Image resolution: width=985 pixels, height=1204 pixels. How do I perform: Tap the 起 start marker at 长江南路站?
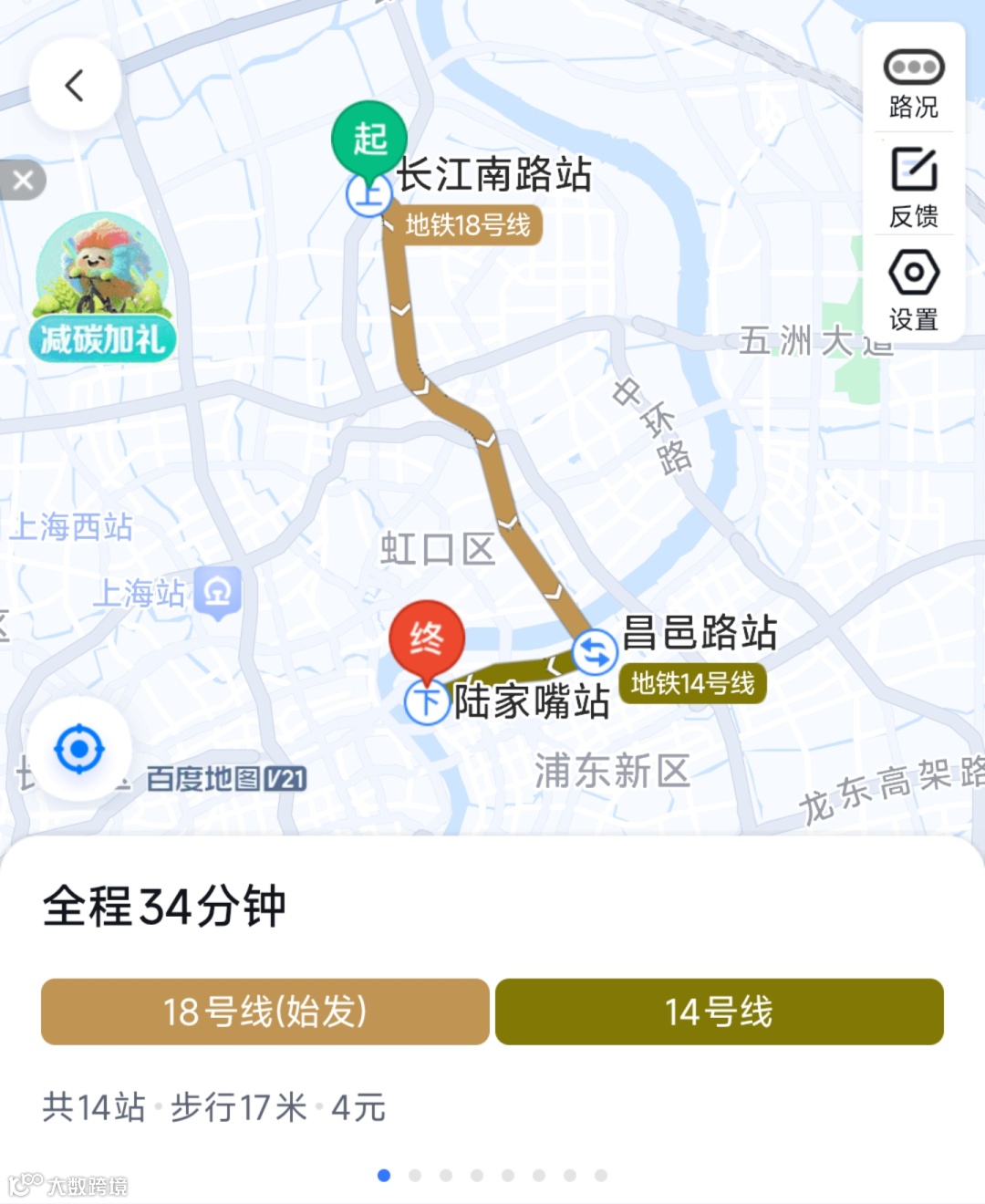coord(369,140)
